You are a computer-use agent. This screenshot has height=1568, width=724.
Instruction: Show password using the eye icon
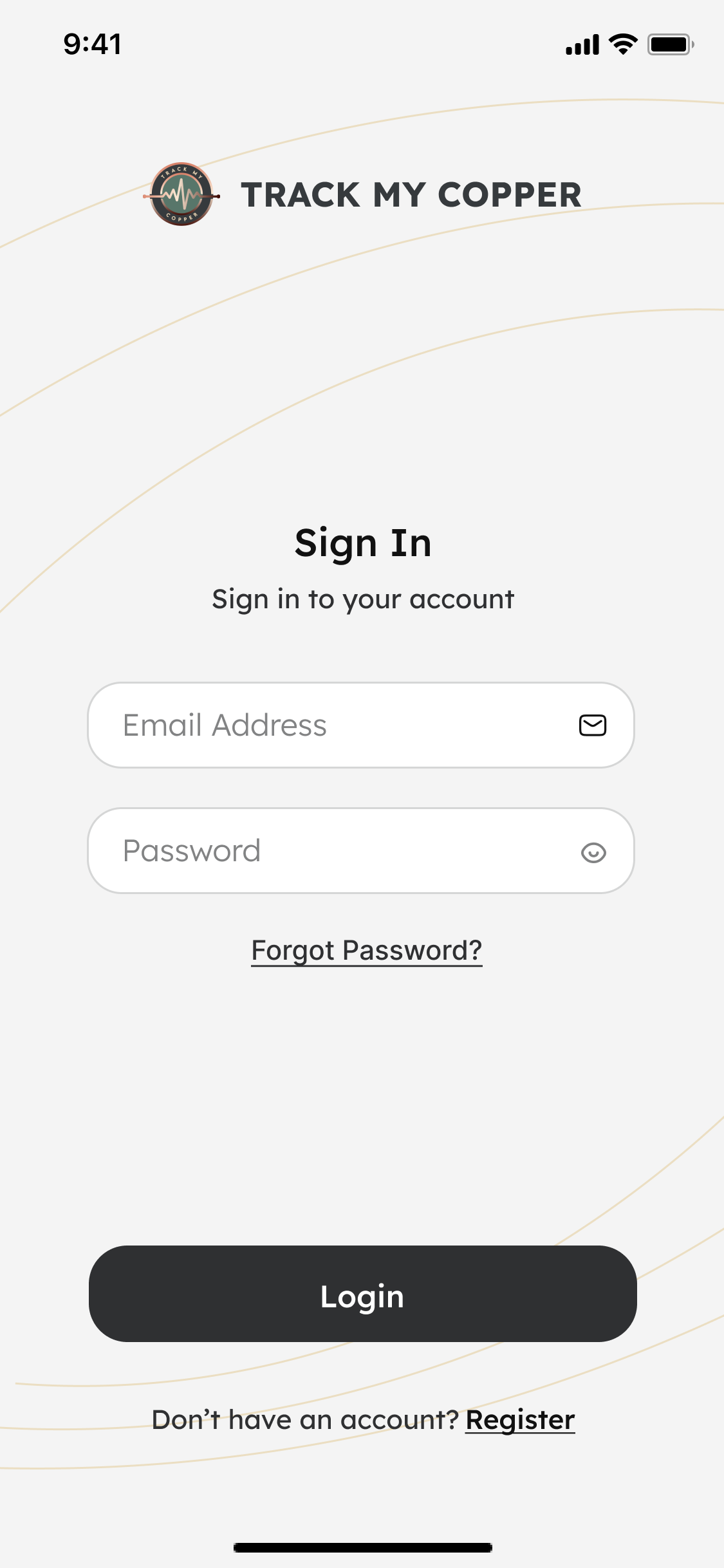pyautogui.click(x=593, y=852)
